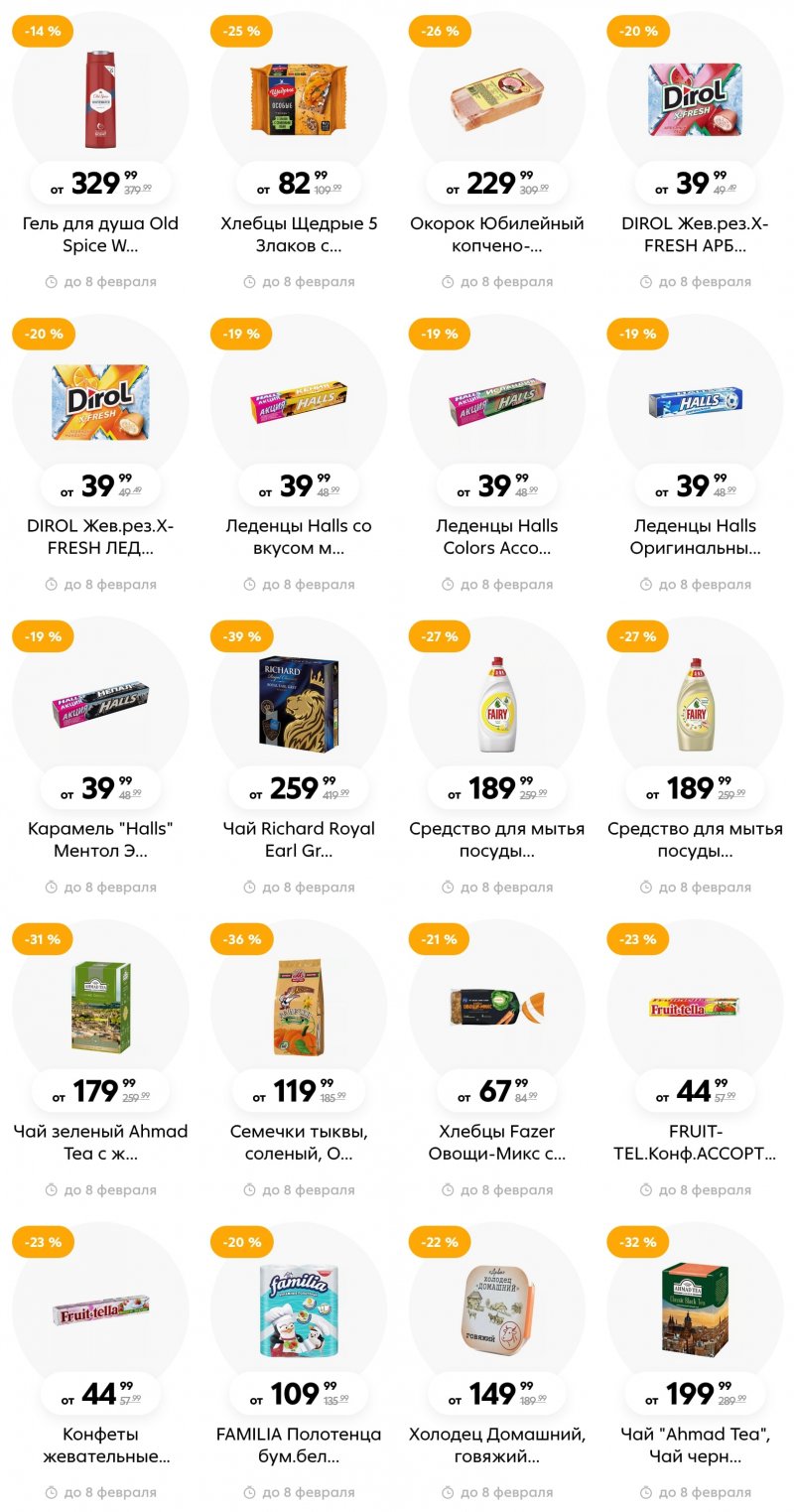The width and height of the screenshot is (794, 1512).
Task: Open Ahmad Tea Чай черный card
Action: coord(695,1310)
